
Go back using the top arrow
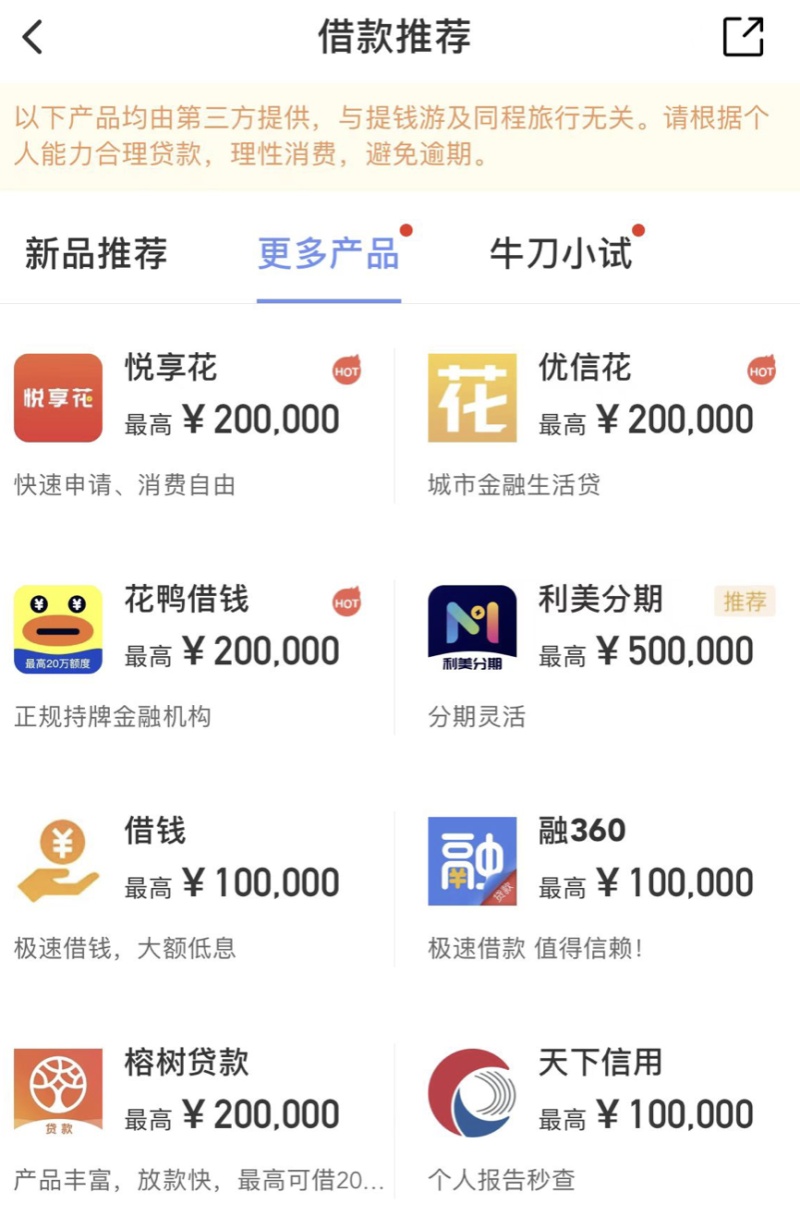click(33, 38)
